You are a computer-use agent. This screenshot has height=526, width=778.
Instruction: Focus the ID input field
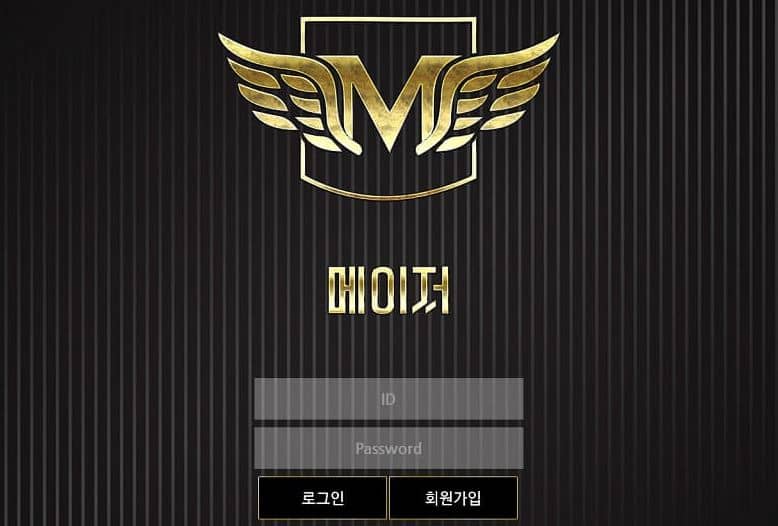(388, 399)
